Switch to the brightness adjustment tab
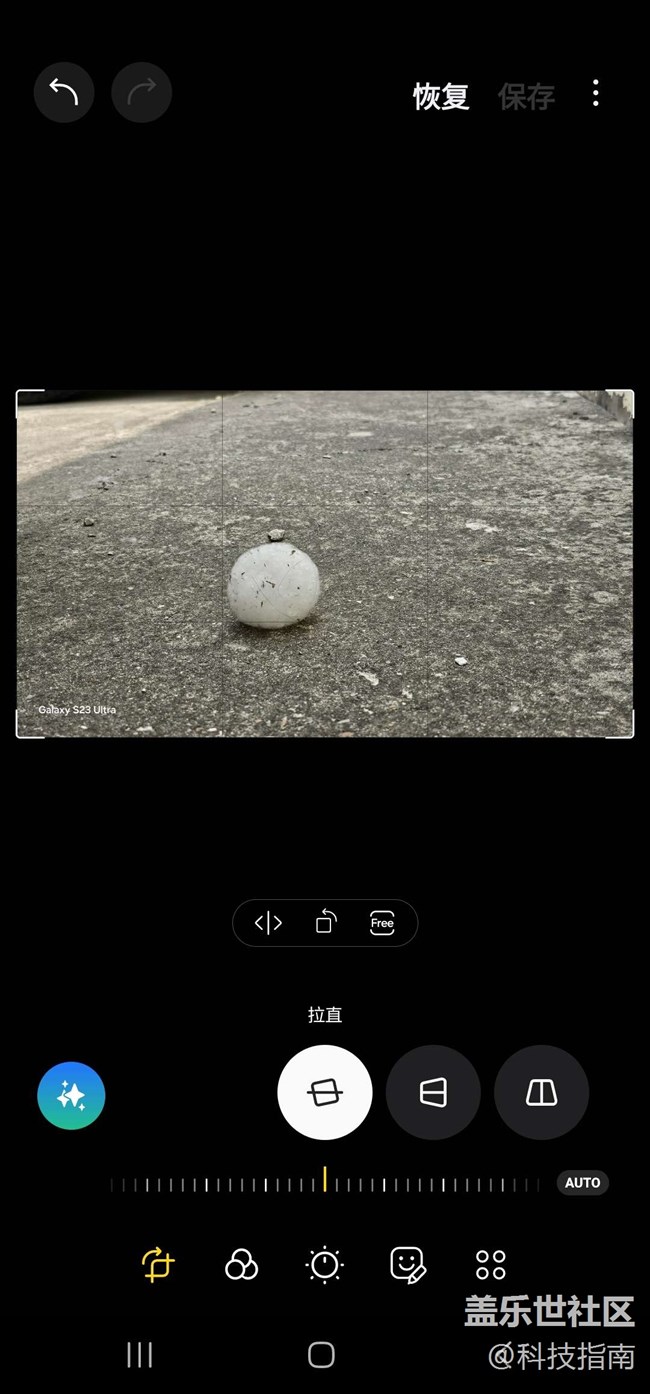The width and height of the screenshot is (650, 1394). click(x=324, y=1264)
